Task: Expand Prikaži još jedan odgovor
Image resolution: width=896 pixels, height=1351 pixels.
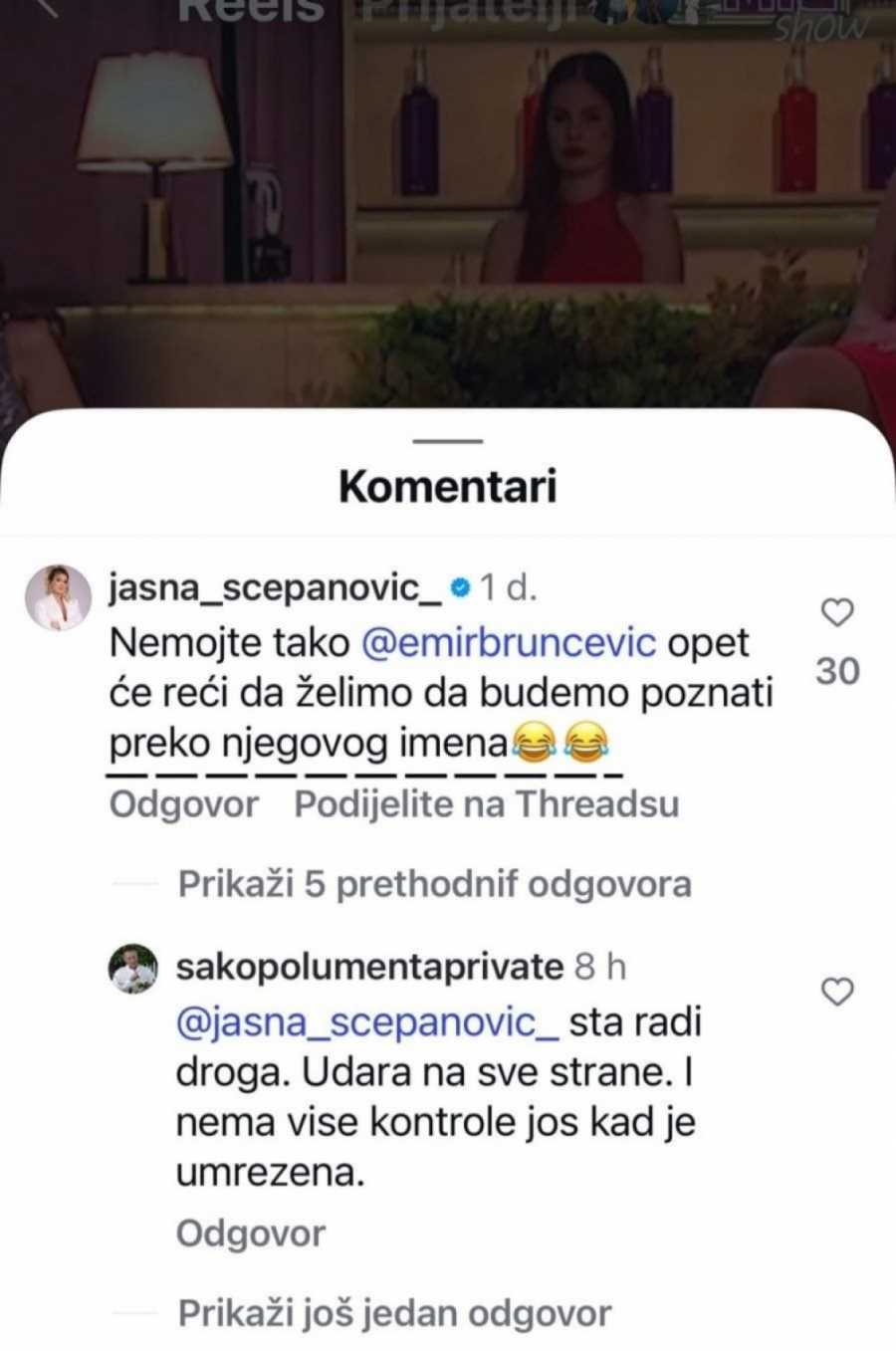Action: [394, 1314]
